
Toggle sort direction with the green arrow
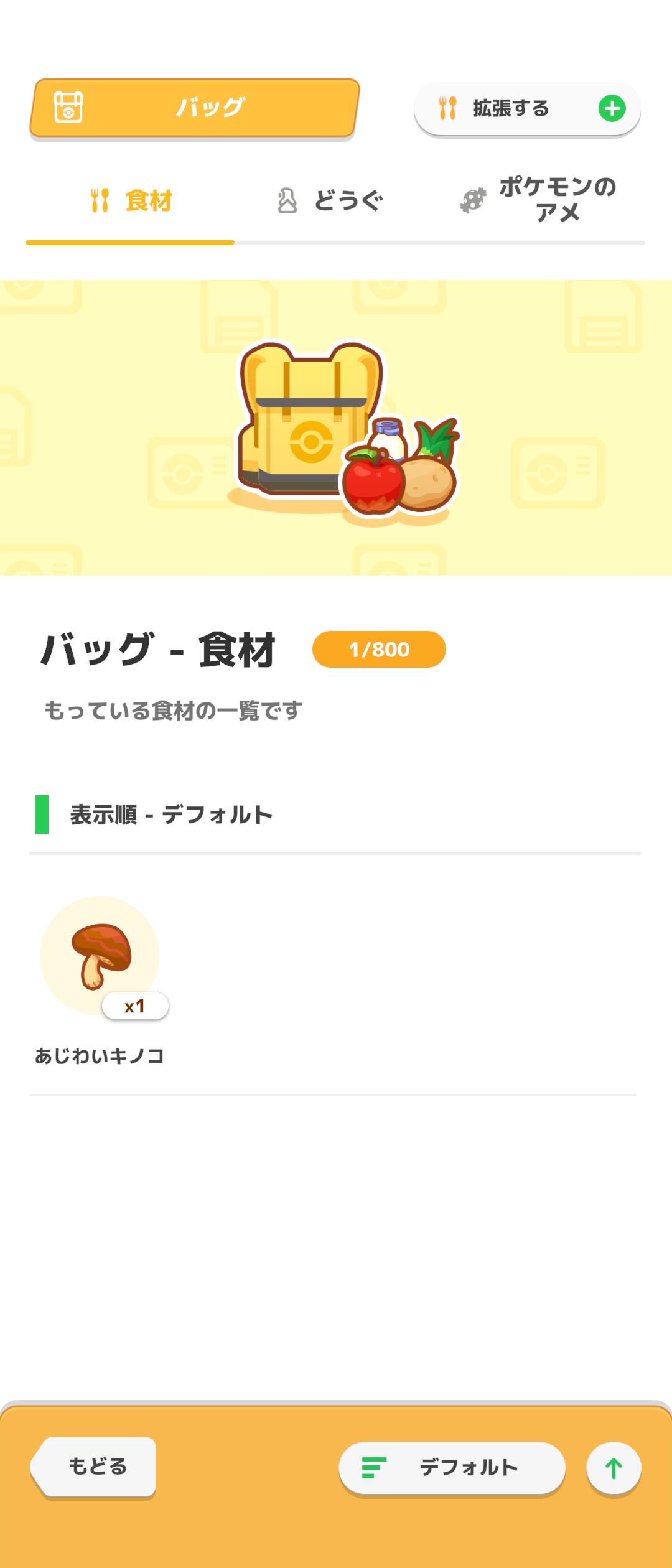614,1468
